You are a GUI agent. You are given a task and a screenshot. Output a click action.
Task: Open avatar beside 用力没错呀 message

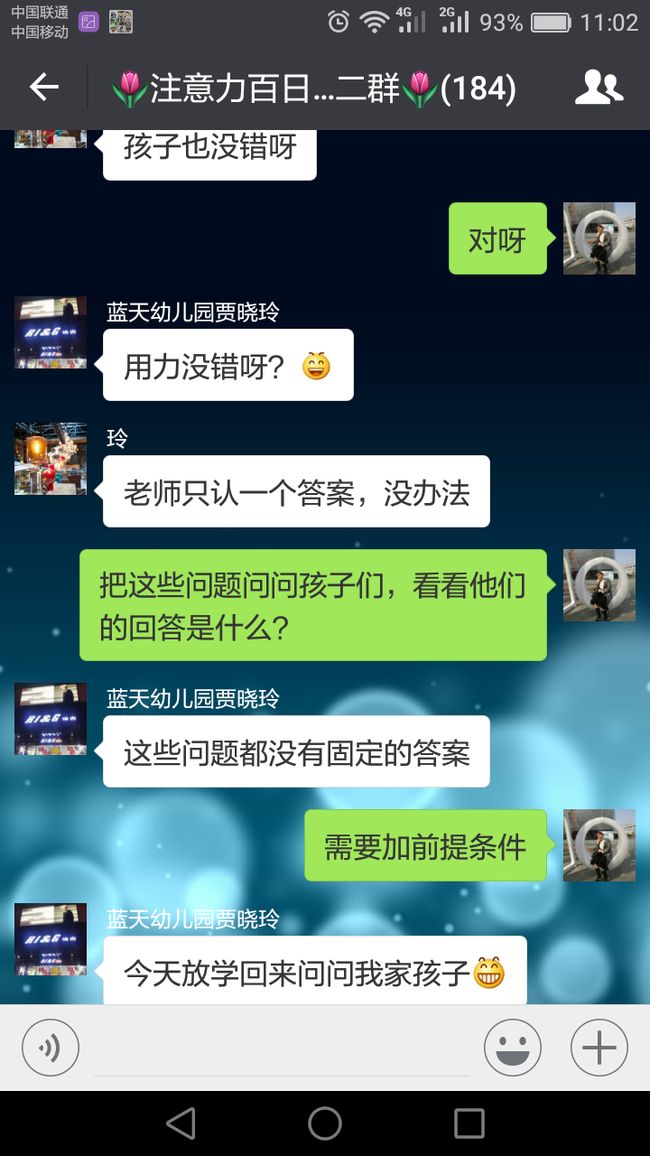tap(51, 332)
